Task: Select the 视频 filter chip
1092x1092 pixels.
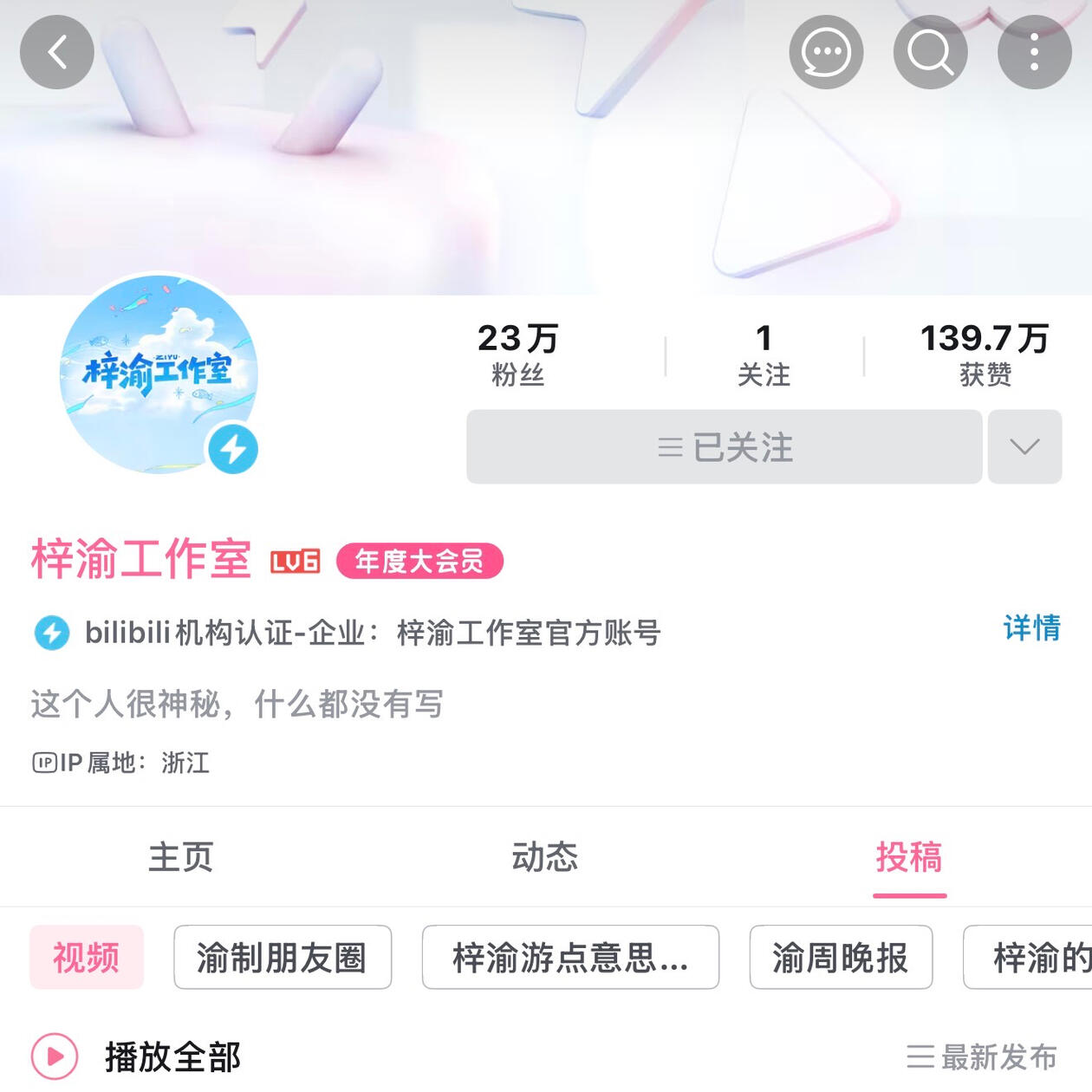Action: [x=87, y=958]
